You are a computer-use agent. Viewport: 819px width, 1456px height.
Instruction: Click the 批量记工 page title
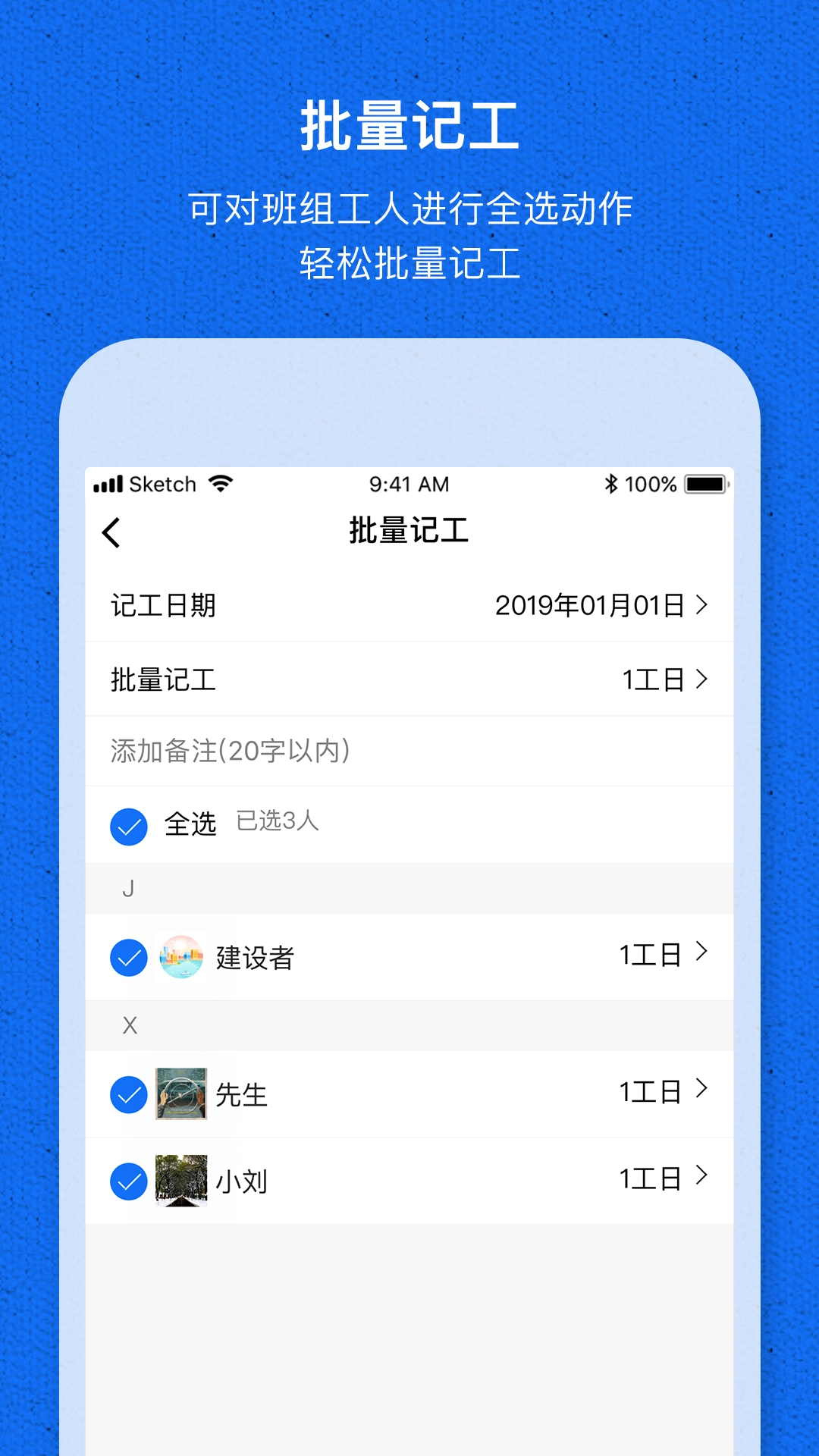(x=409, y=532)
